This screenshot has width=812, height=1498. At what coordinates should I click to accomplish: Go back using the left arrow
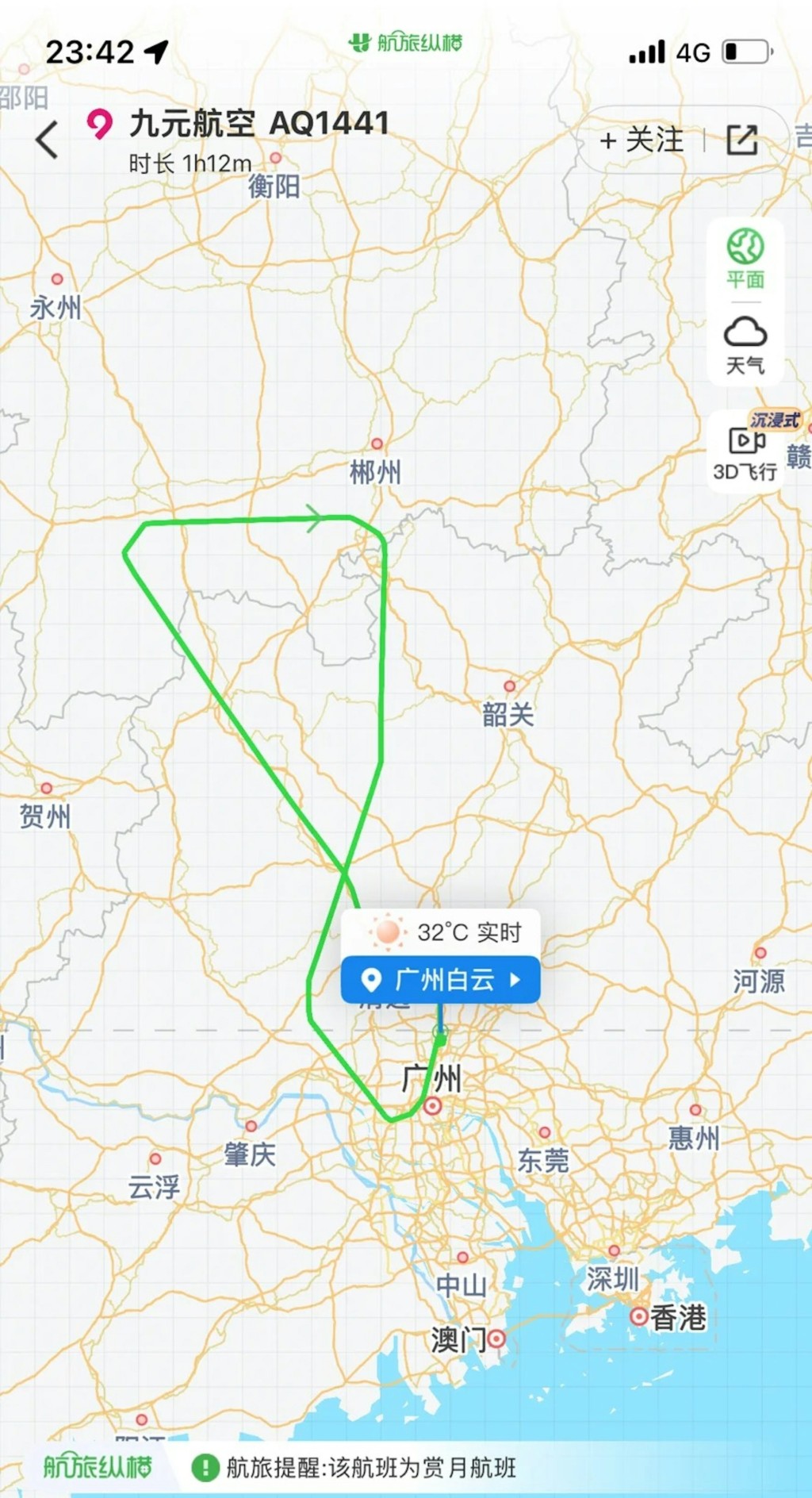[x=47, y=140]
